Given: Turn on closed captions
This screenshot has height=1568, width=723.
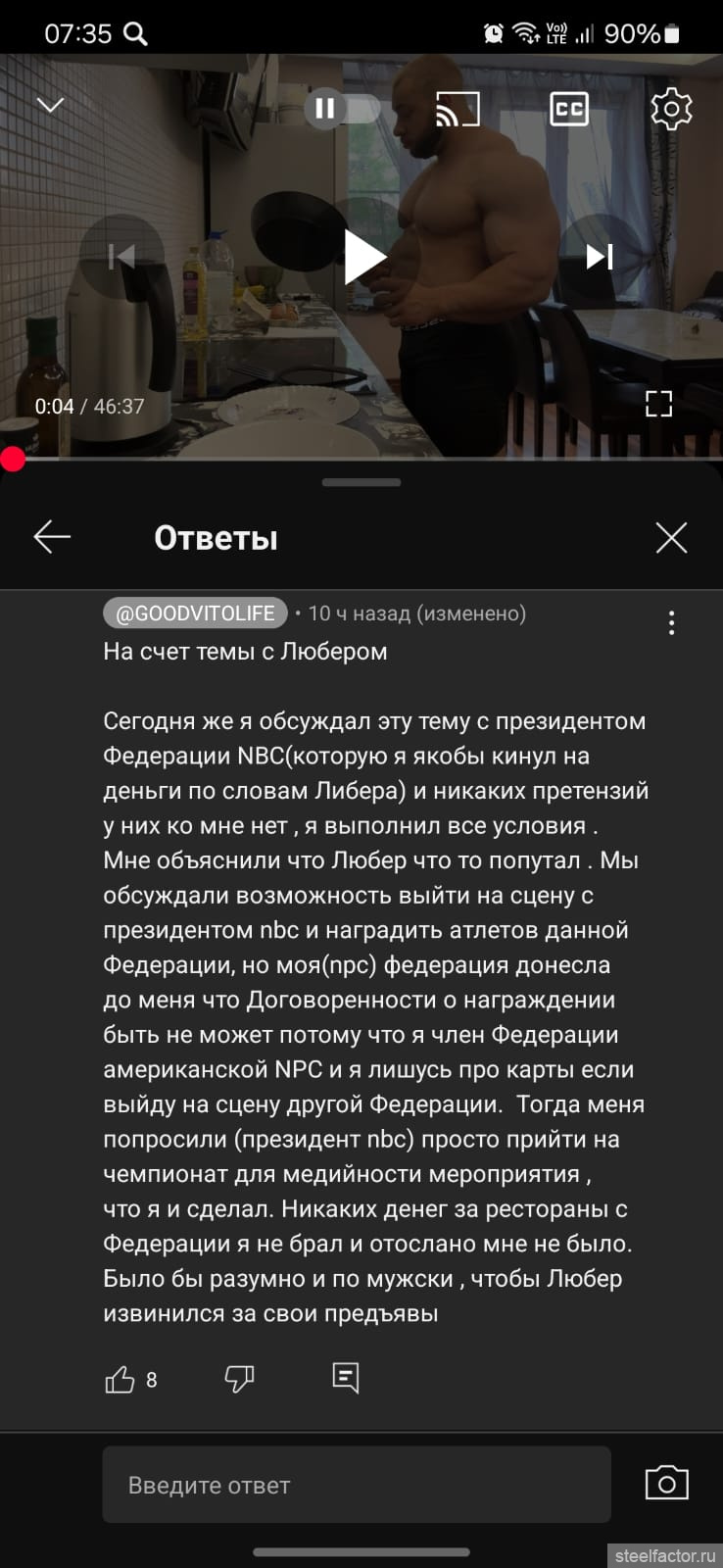Looking at the screenshot, I should 569,109.
